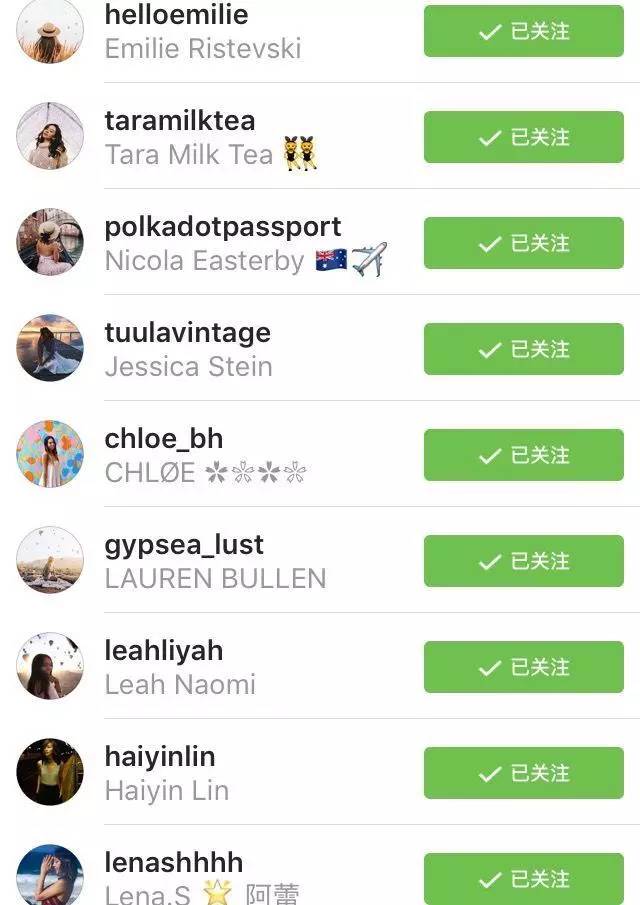Tap the 已关注 button for lenashhhh
The width and height of the screenshot is (640, 905).
click(x=523, y=879)
